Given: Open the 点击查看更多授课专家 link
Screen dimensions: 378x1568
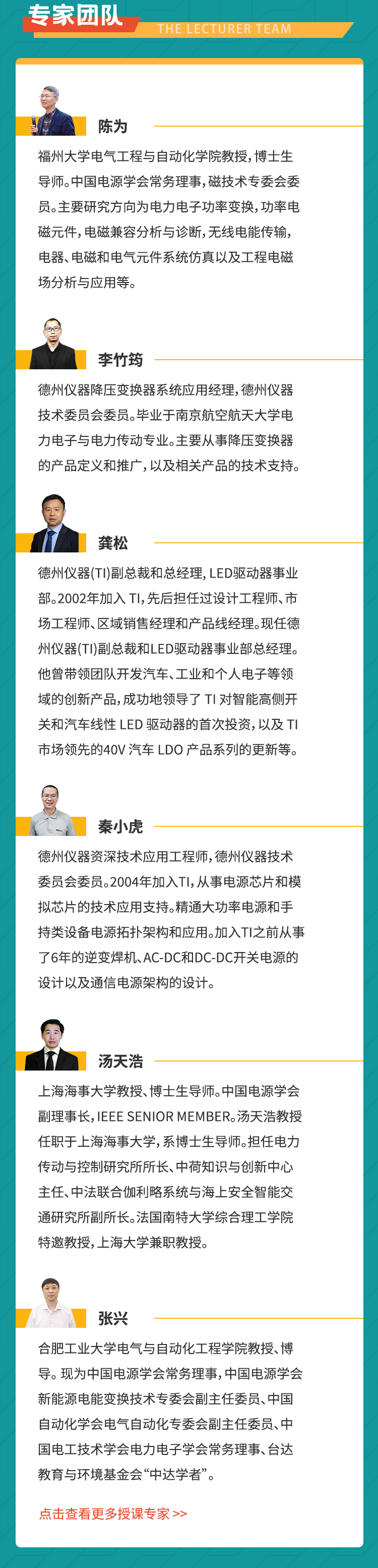Looking at the screenshot, I should (x=113, y=1513).
